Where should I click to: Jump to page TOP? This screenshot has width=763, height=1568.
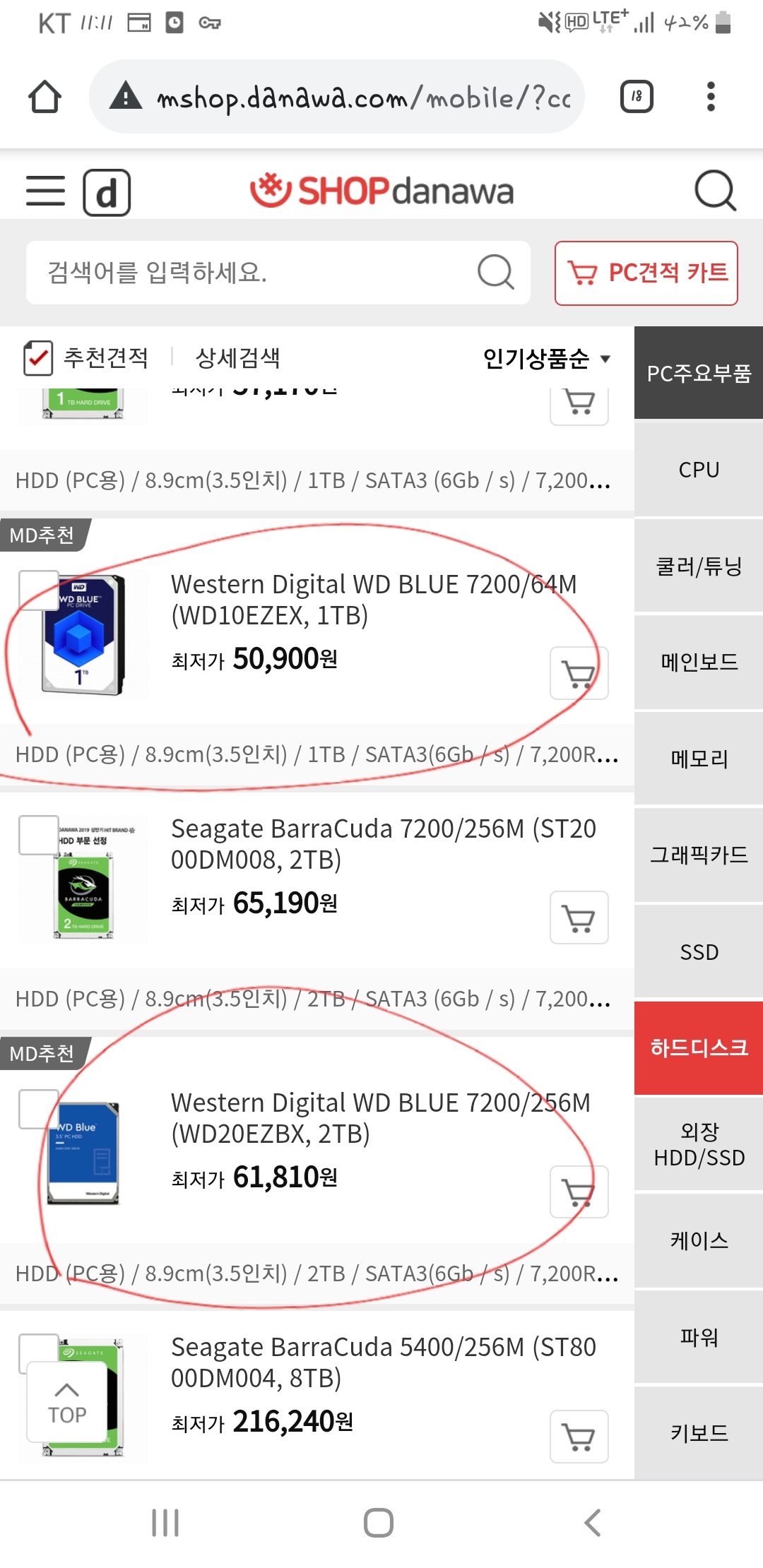[x=67, y=1402]
